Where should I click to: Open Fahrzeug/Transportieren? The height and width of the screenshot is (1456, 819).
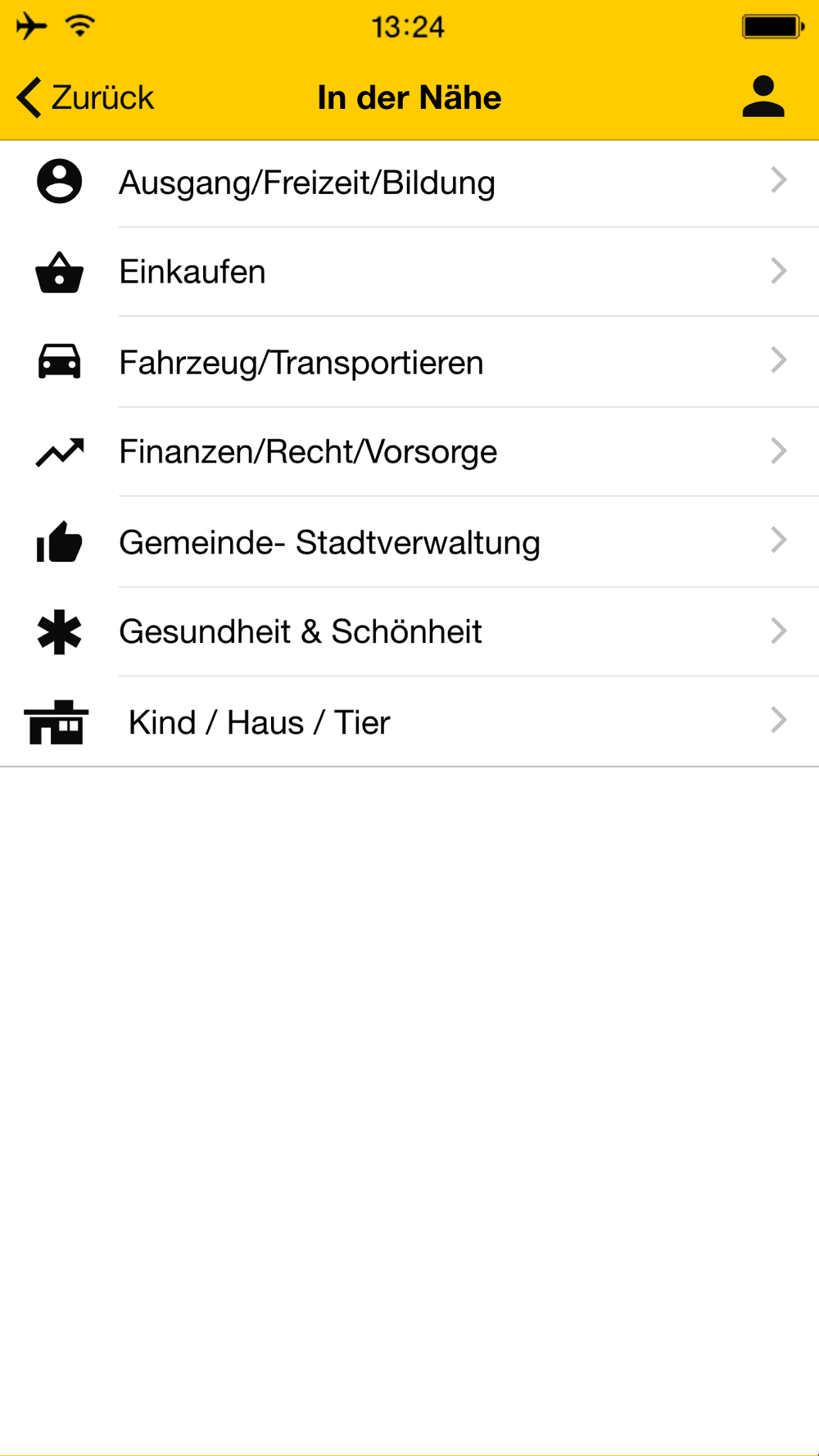pos(409,362)
